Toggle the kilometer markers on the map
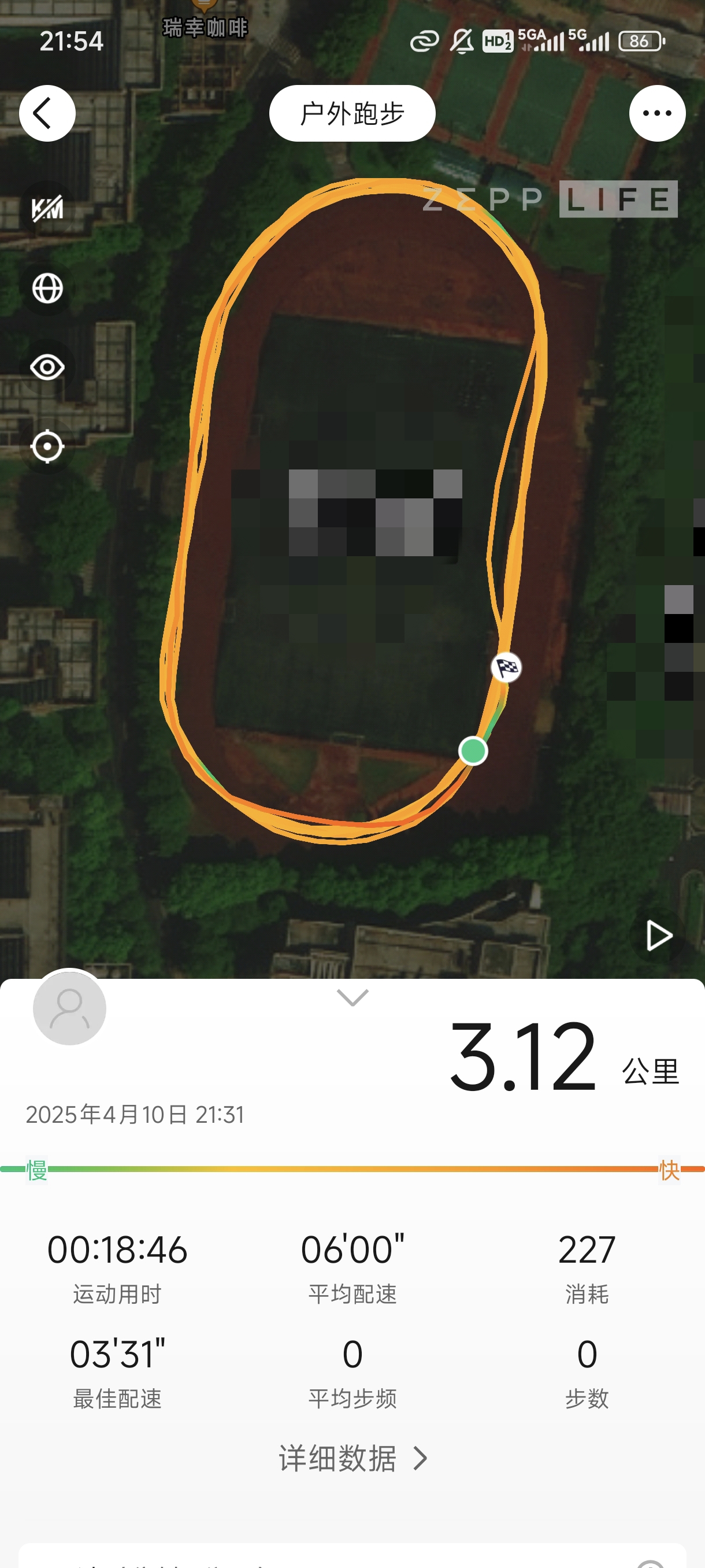The width and height of the screenshot is (705, 1568). click(47, 209)
